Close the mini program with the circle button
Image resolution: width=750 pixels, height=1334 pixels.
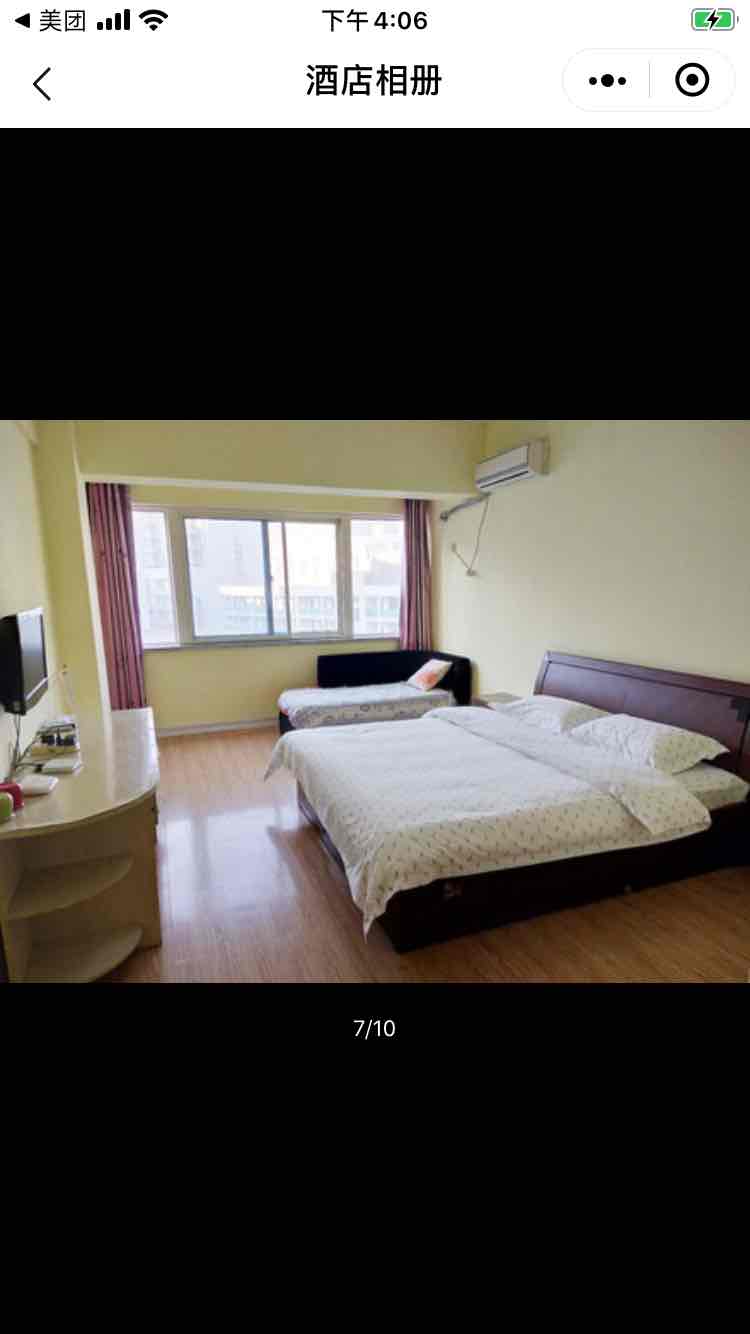coord(692,80)
